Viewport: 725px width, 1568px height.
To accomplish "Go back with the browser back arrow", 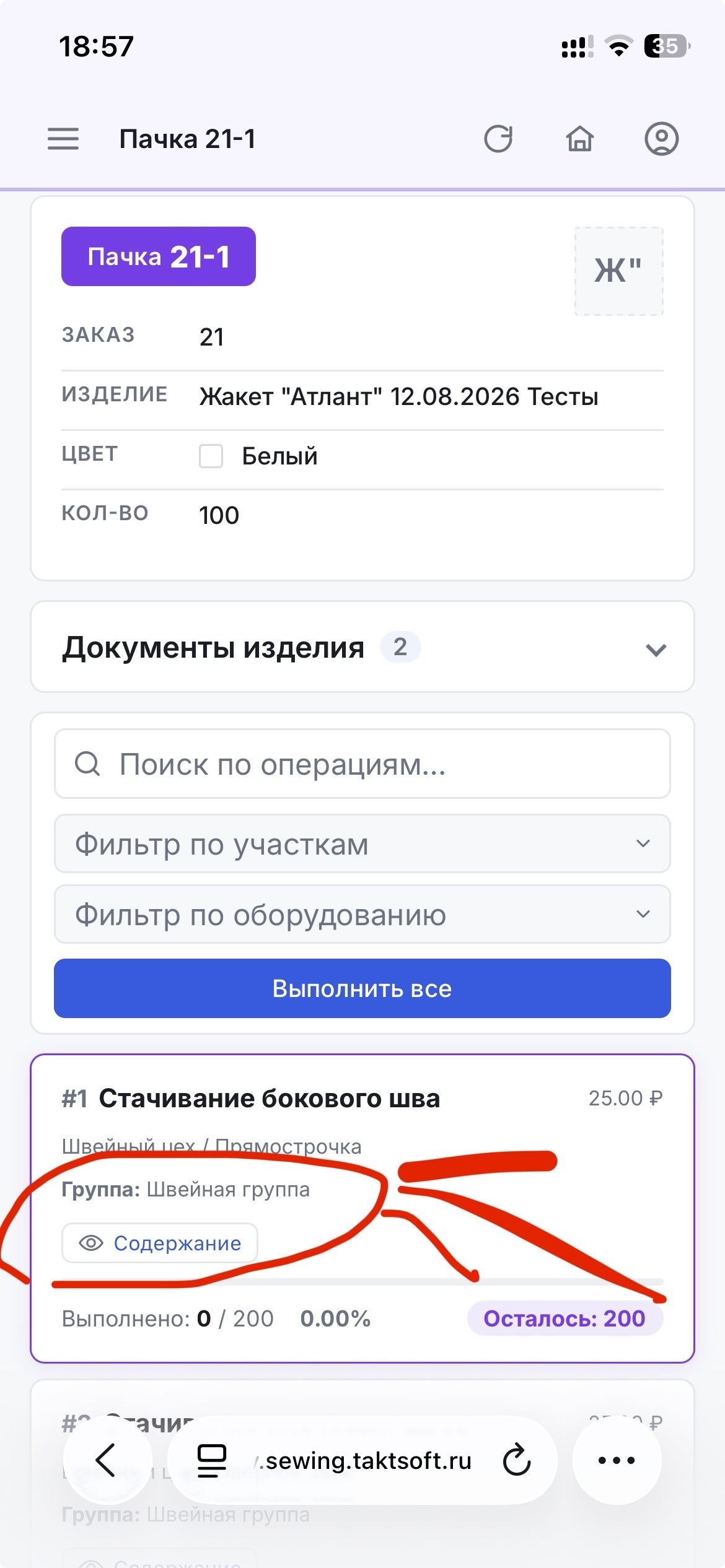I will point(108,1460).
